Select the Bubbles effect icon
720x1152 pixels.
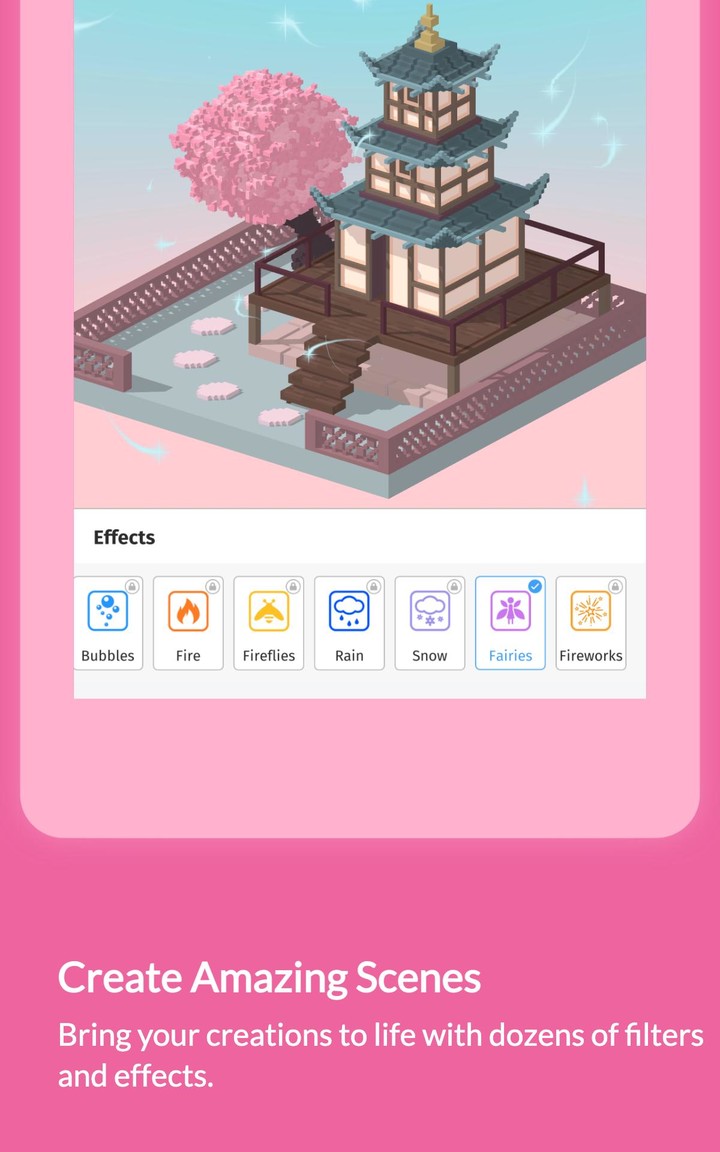click(107, 611)
